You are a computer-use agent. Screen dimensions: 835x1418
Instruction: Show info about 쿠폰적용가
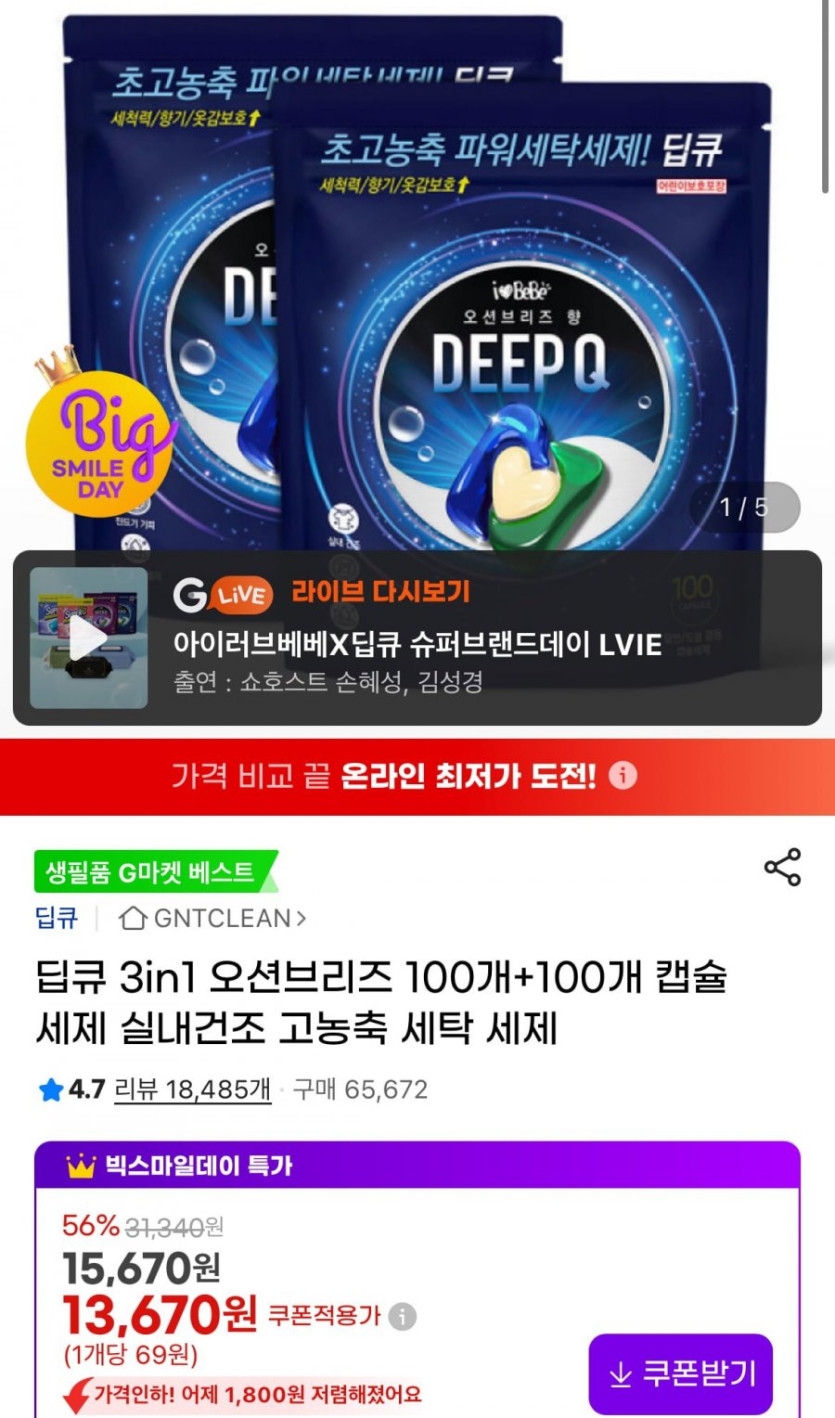click(x=402, y=1316)
